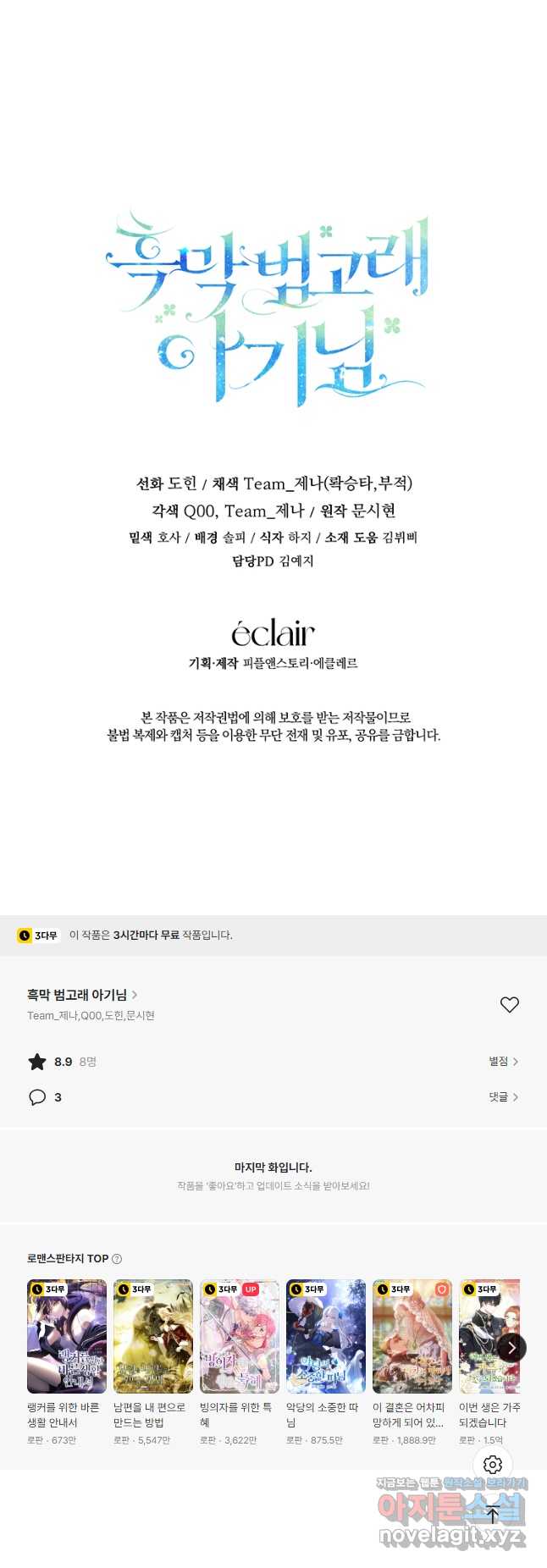This screenshot has height=1568, width=547.
Task: Open the 댓글 comments section
Action: [x=503, y=1096]
